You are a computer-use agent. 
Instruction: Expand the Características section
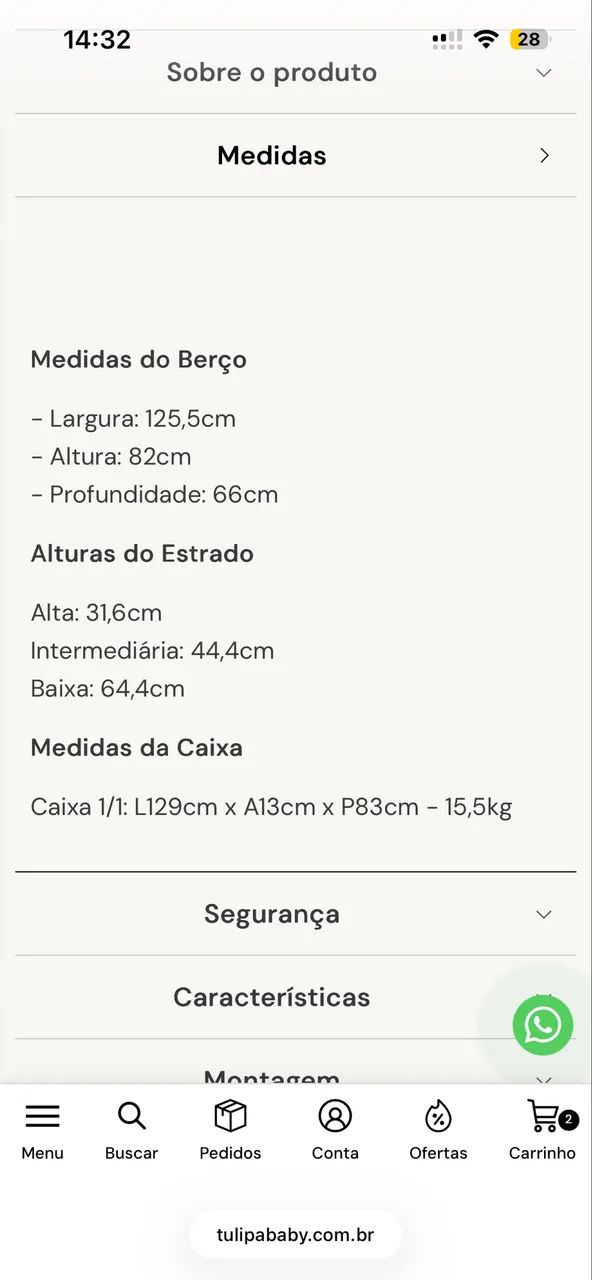[x=295, y=997]
